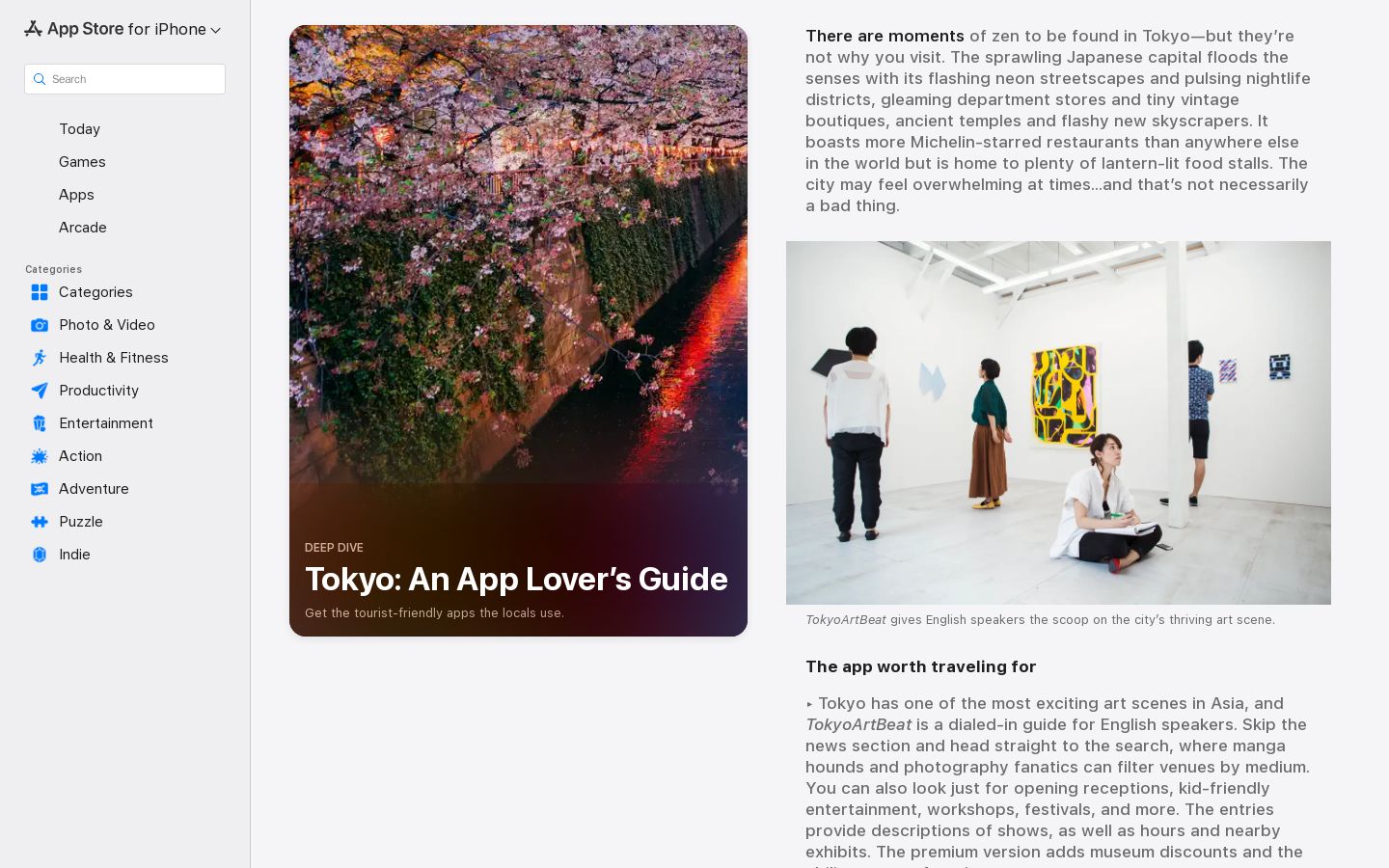Open the Adventure category
This screenshot has width=1389, height=868.
tap(124, 489)
